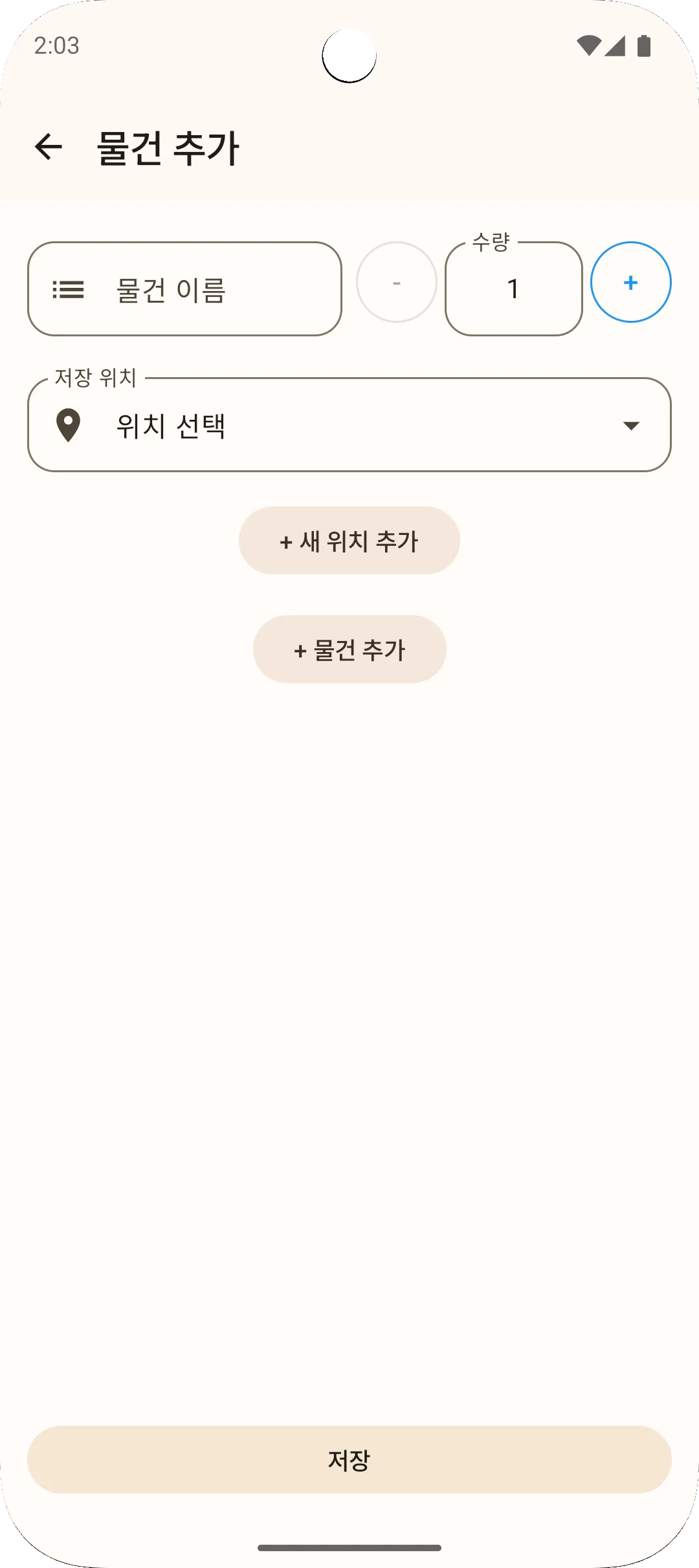Image resolution: width=699 pixels, height=1568 pixels.
Task: Click the list icon in the item name field
Action: click(x=67, y=289)
